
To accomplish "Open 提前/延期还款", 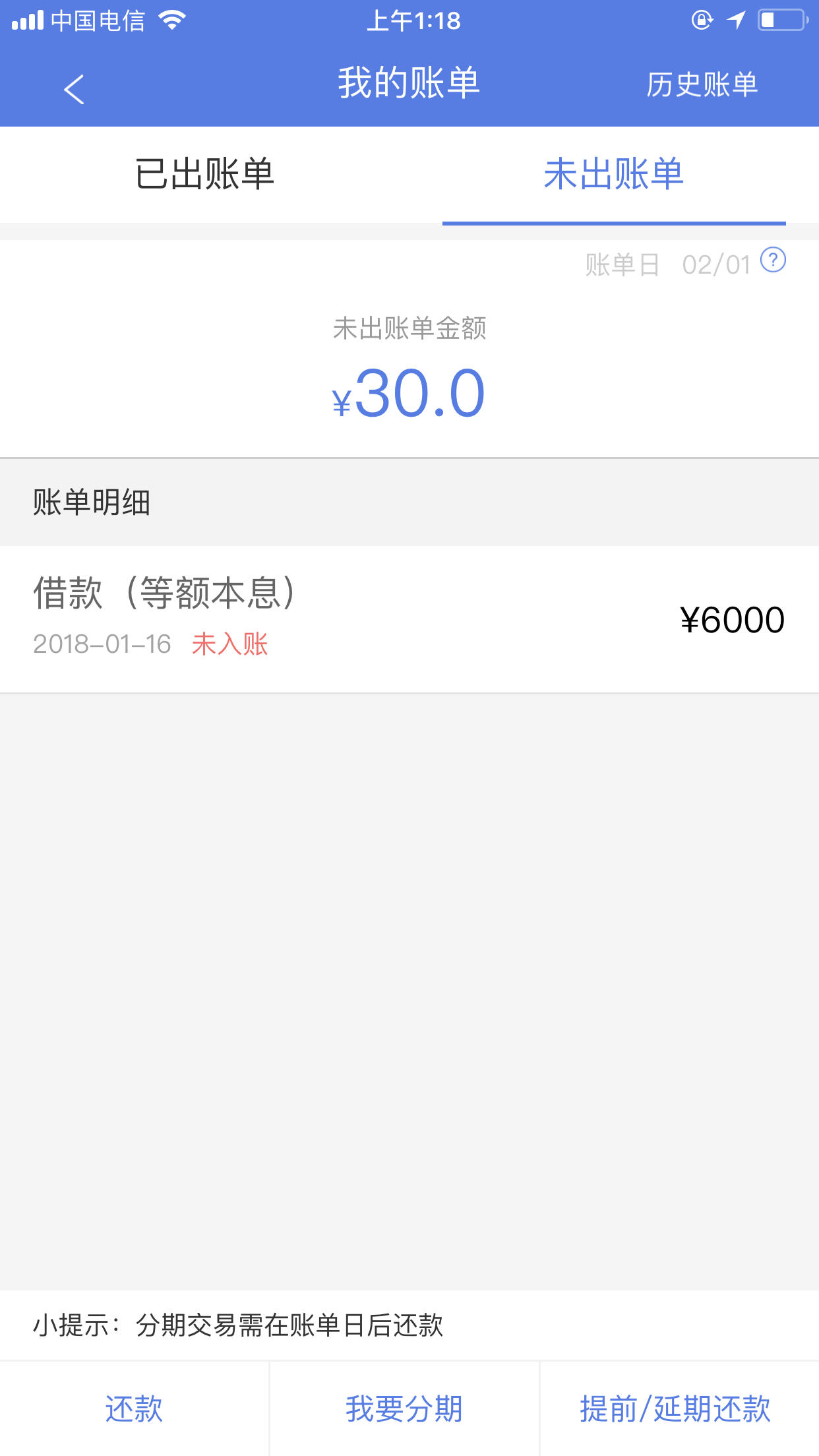I will 675,1409.
